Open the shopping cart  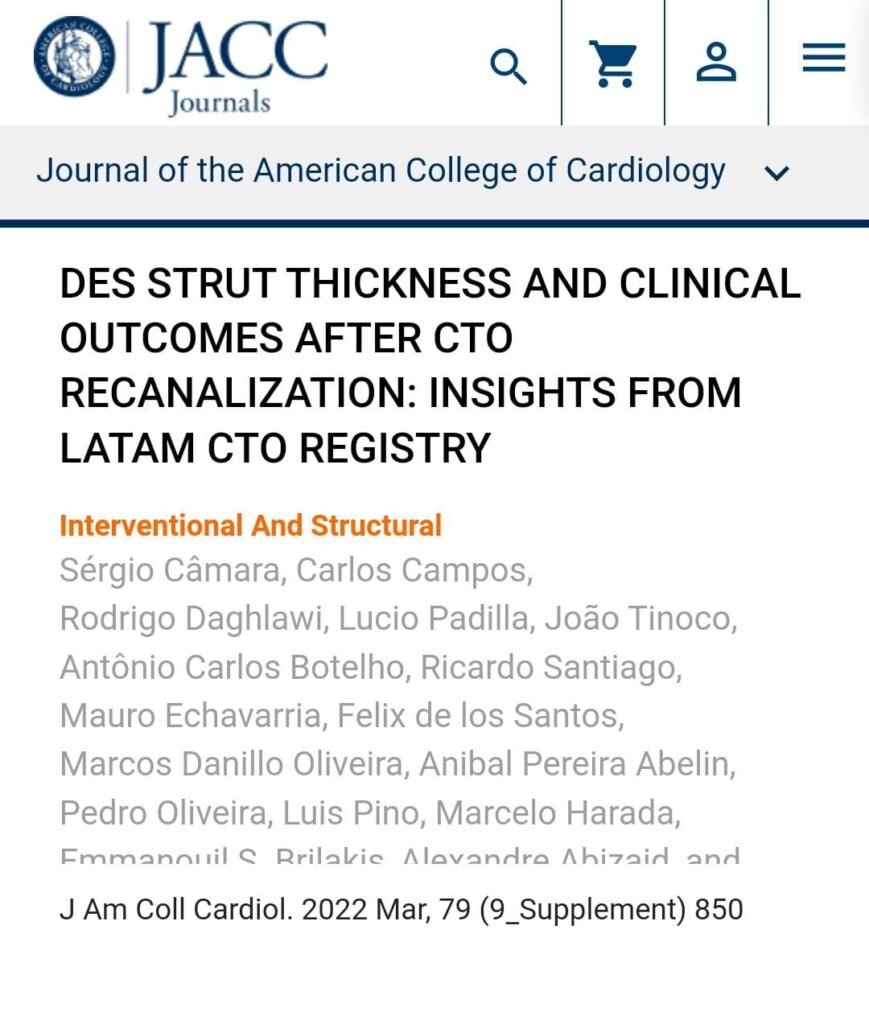[x=613, y=63]
